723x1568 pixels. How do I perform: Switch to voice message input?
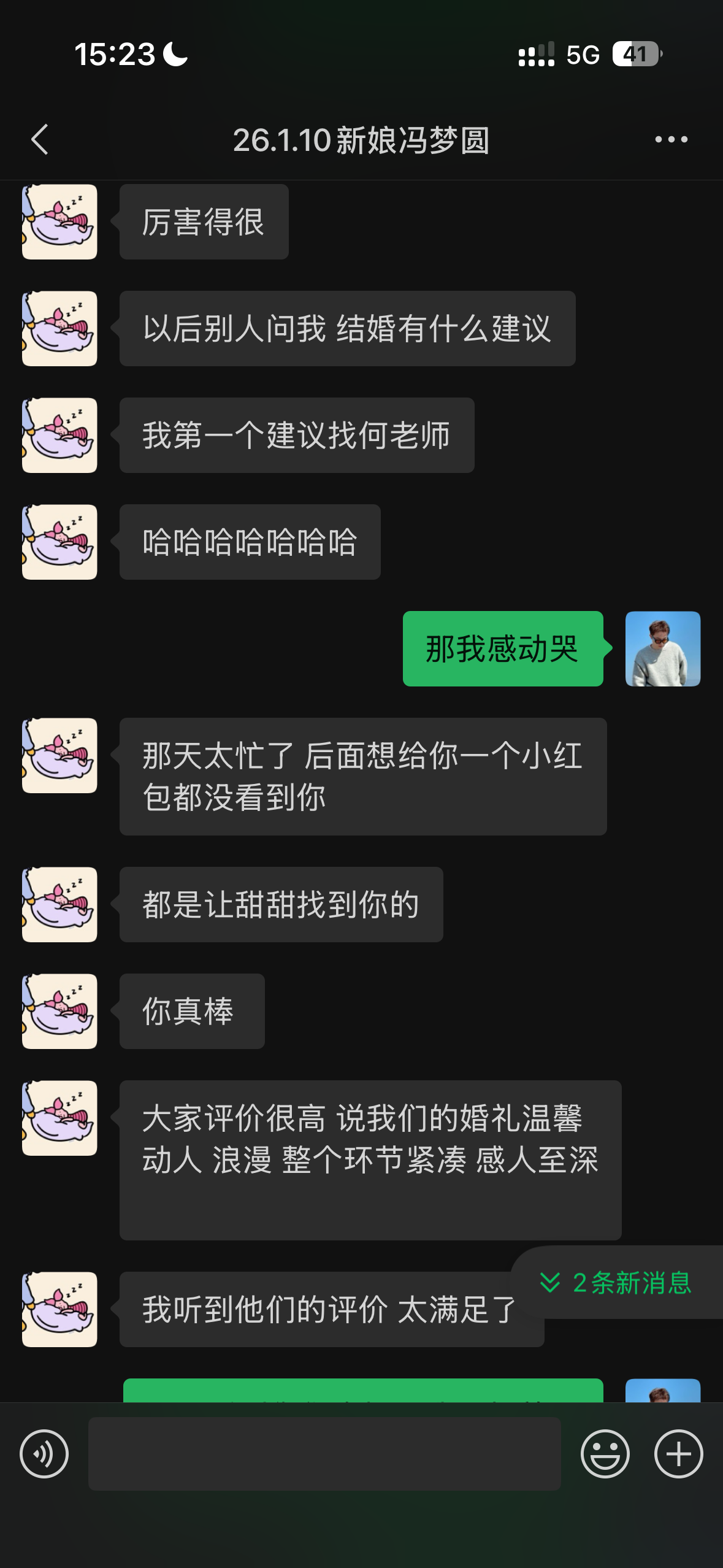click(x=44, y=1453)
